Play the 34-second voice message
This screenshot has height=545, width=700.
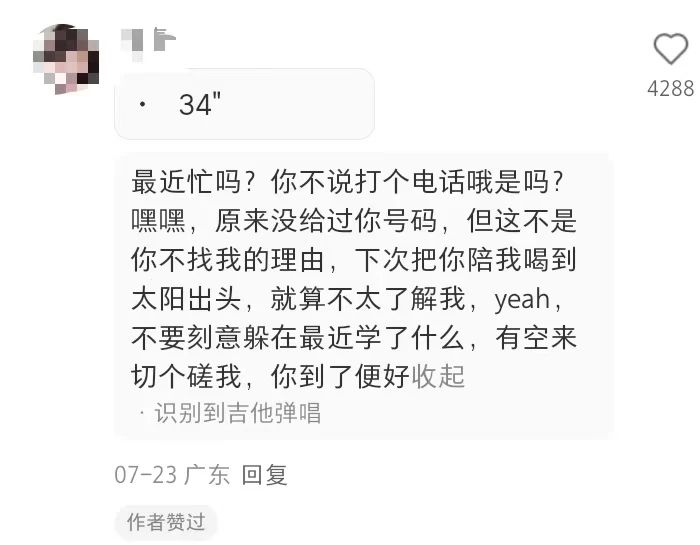tap(244, 104)
